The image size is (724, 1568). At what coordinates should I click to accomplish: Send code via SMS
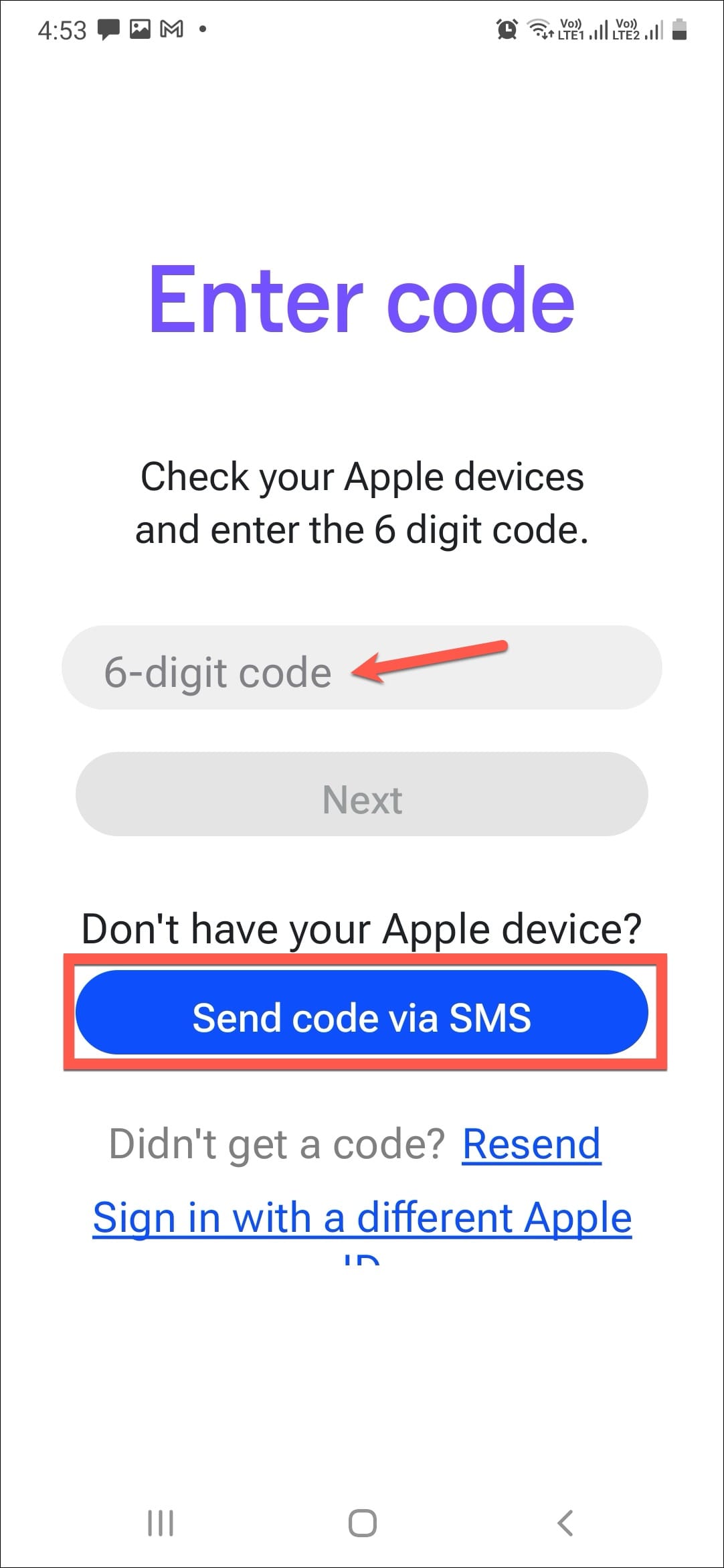point(361,1012)
